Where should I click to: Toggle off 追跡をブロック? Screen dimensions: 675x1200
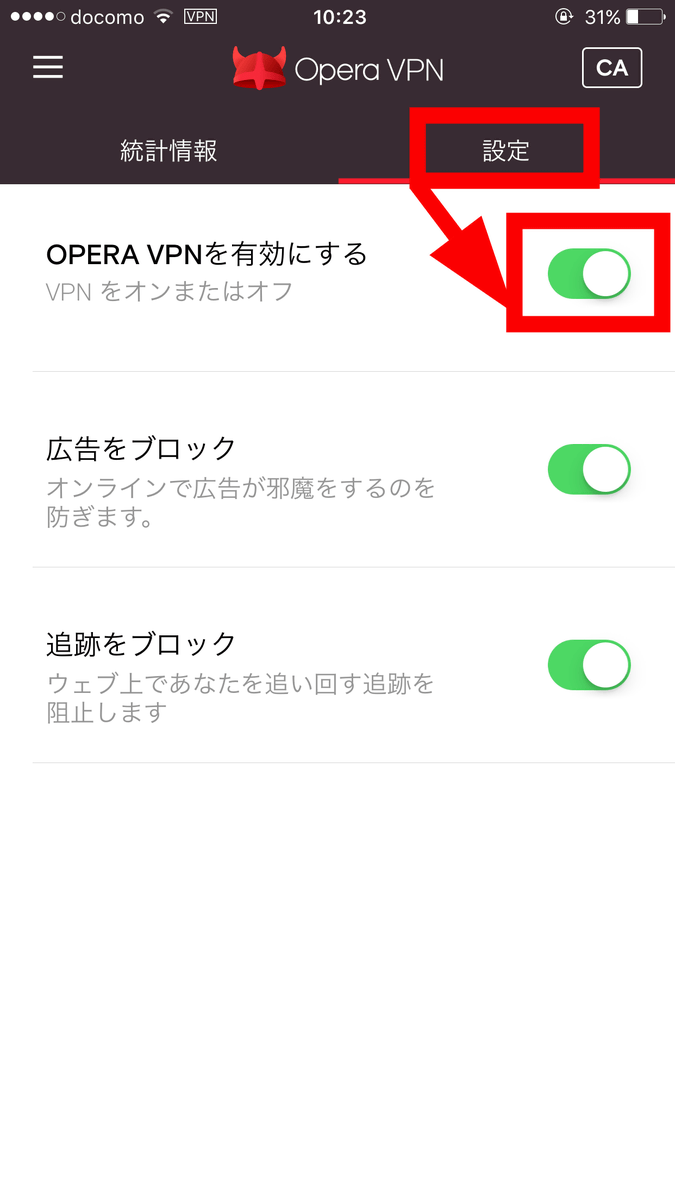tap(590, 666)
